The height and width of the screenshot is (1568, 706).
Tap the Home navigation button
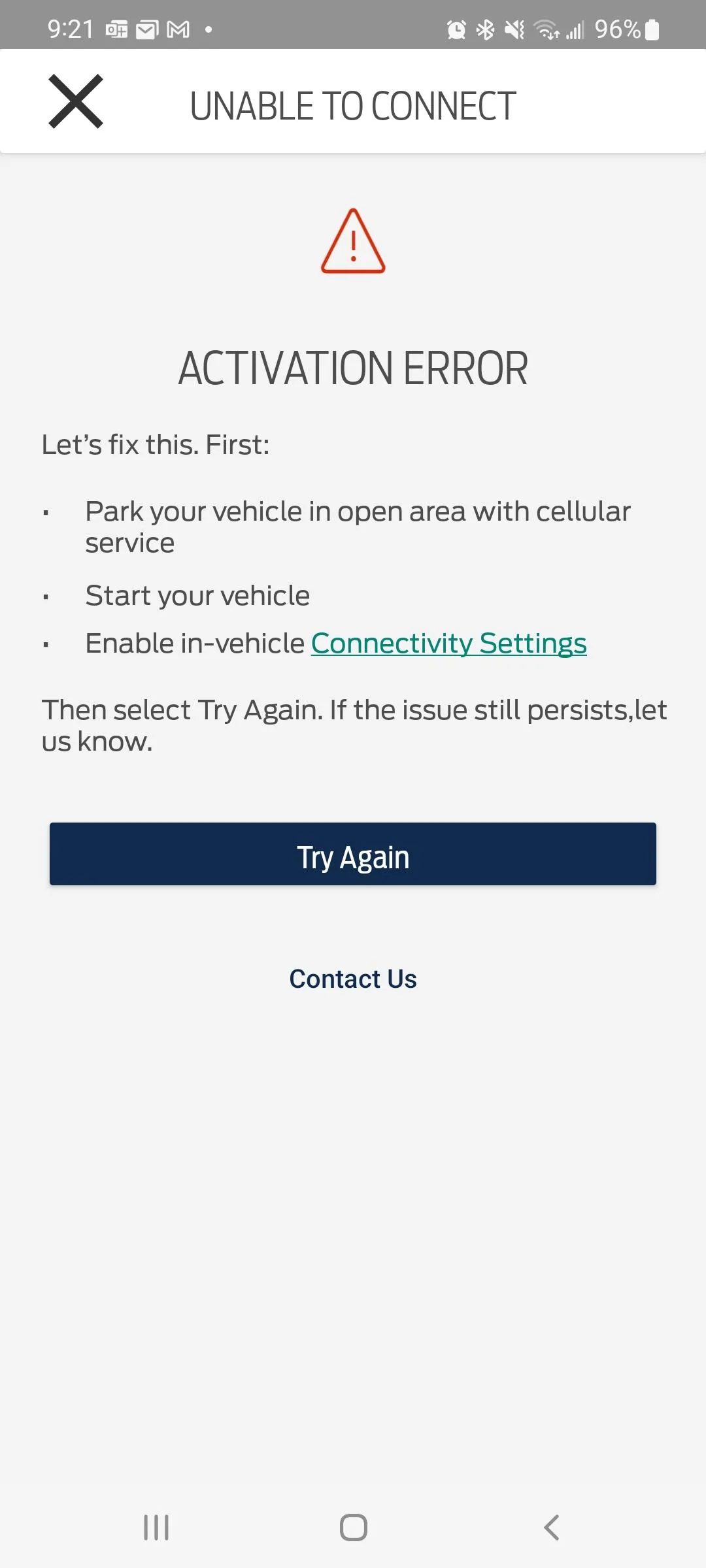(x=352, y=1527)
